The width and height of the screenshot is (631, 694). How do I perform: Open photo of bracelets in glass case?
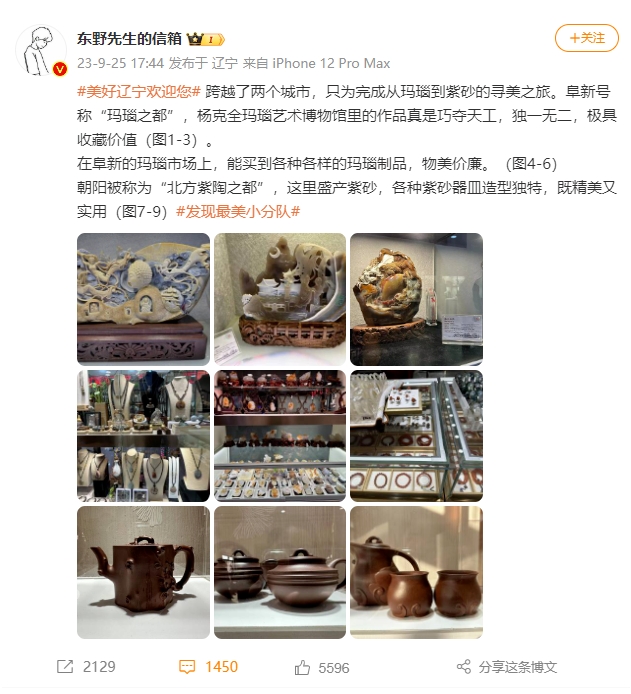point(416,436)
